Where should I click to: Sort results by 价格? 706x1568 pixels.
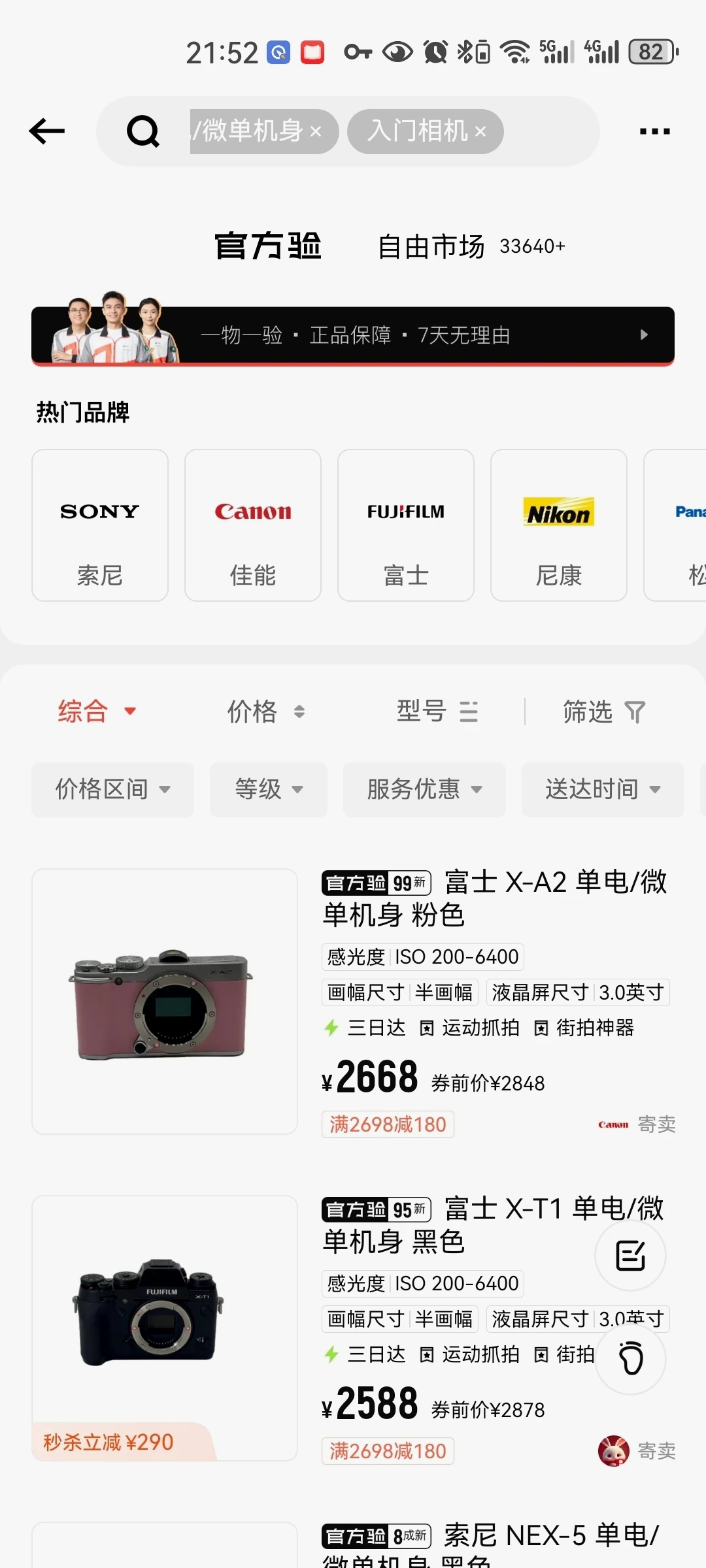pyautogui.click(x=265, y=711)
